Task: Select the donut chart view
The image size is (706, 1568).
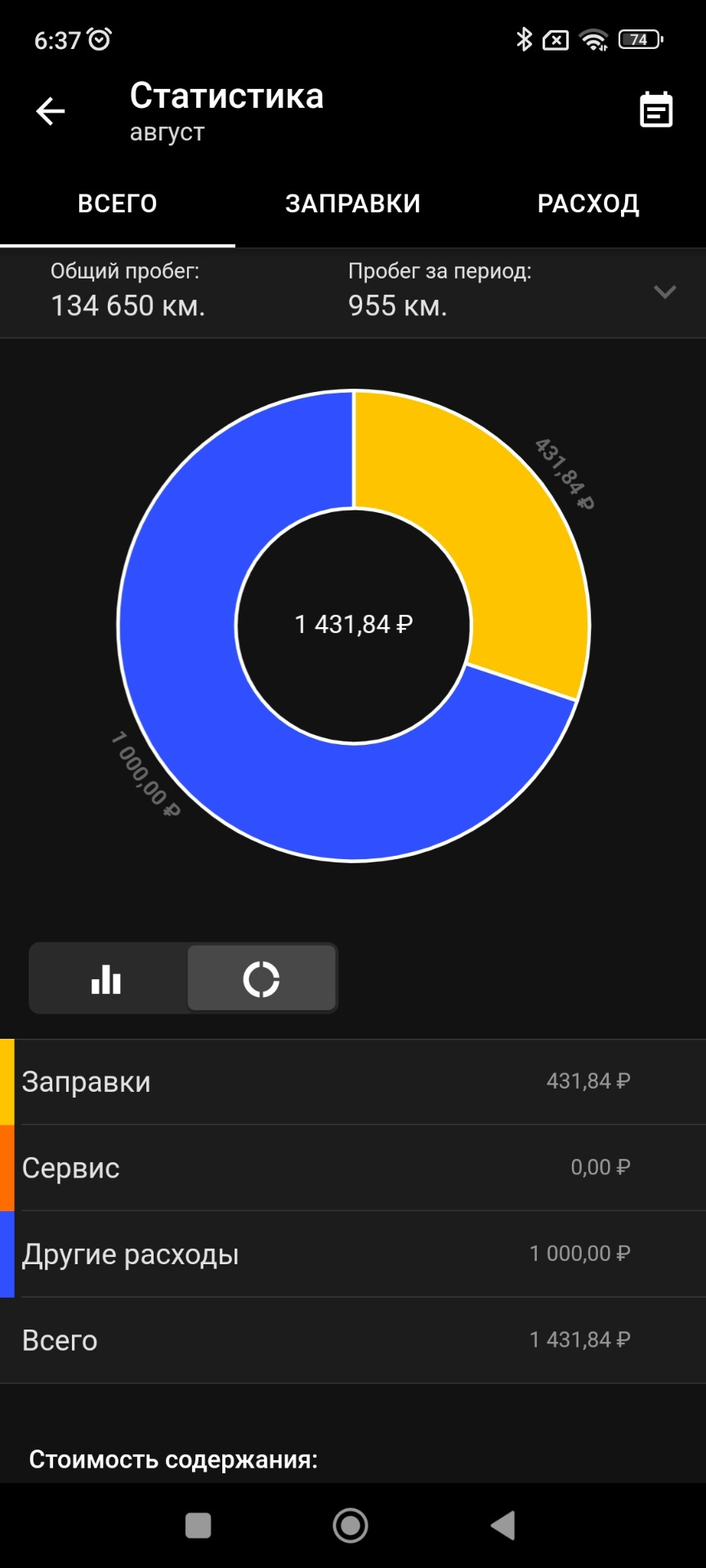Action: coord(261,978)
